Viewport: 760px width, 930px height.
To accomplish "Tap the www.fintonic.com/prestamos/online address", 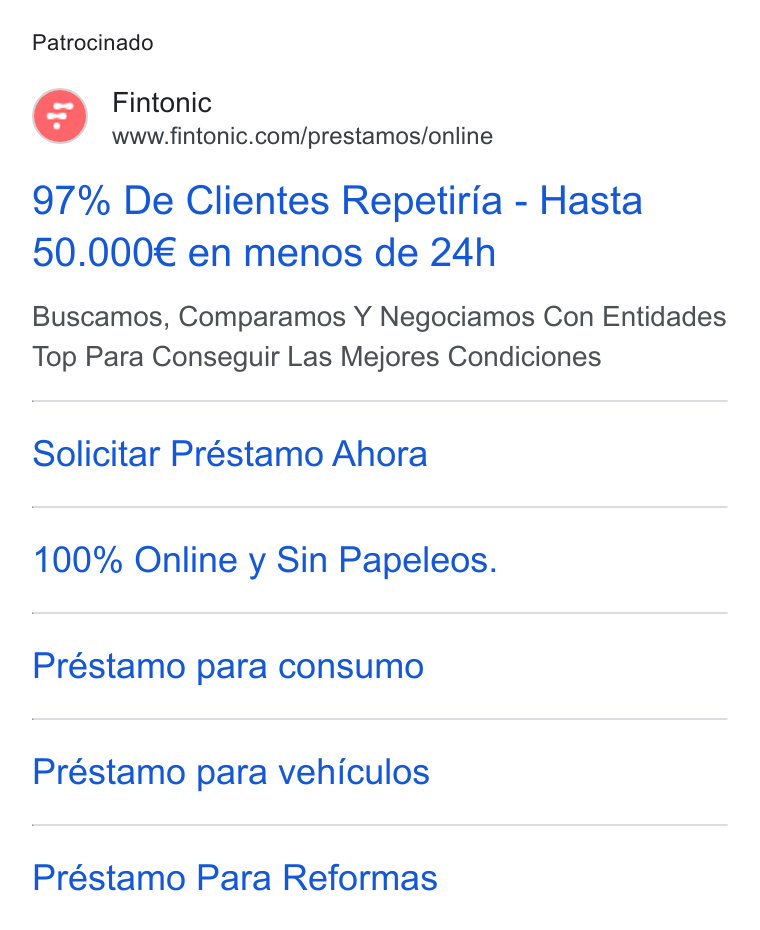I will 303,136.
